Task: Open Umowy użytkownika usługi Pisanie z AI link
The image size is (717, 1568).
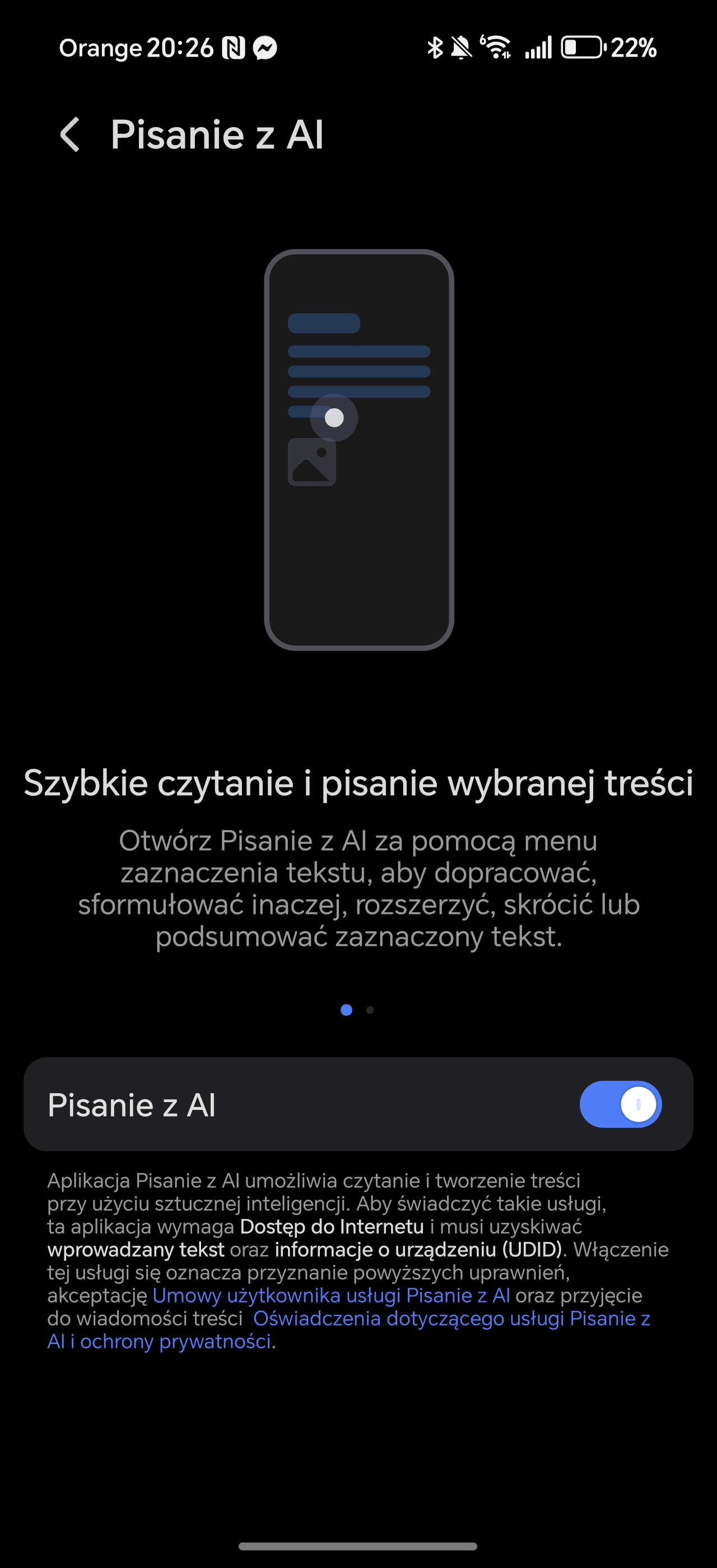Action: coord(331,1295)
